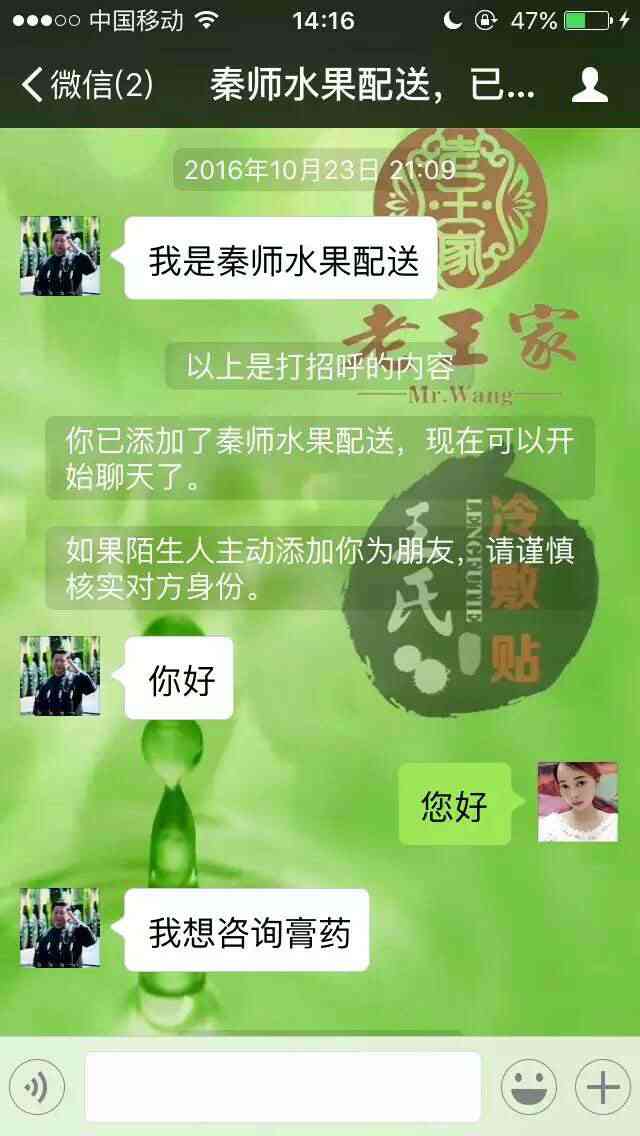The width and height of the screenshot is (640, 1136).
Task: Go back to the 微信 chat list
Action: coord(88,86)
